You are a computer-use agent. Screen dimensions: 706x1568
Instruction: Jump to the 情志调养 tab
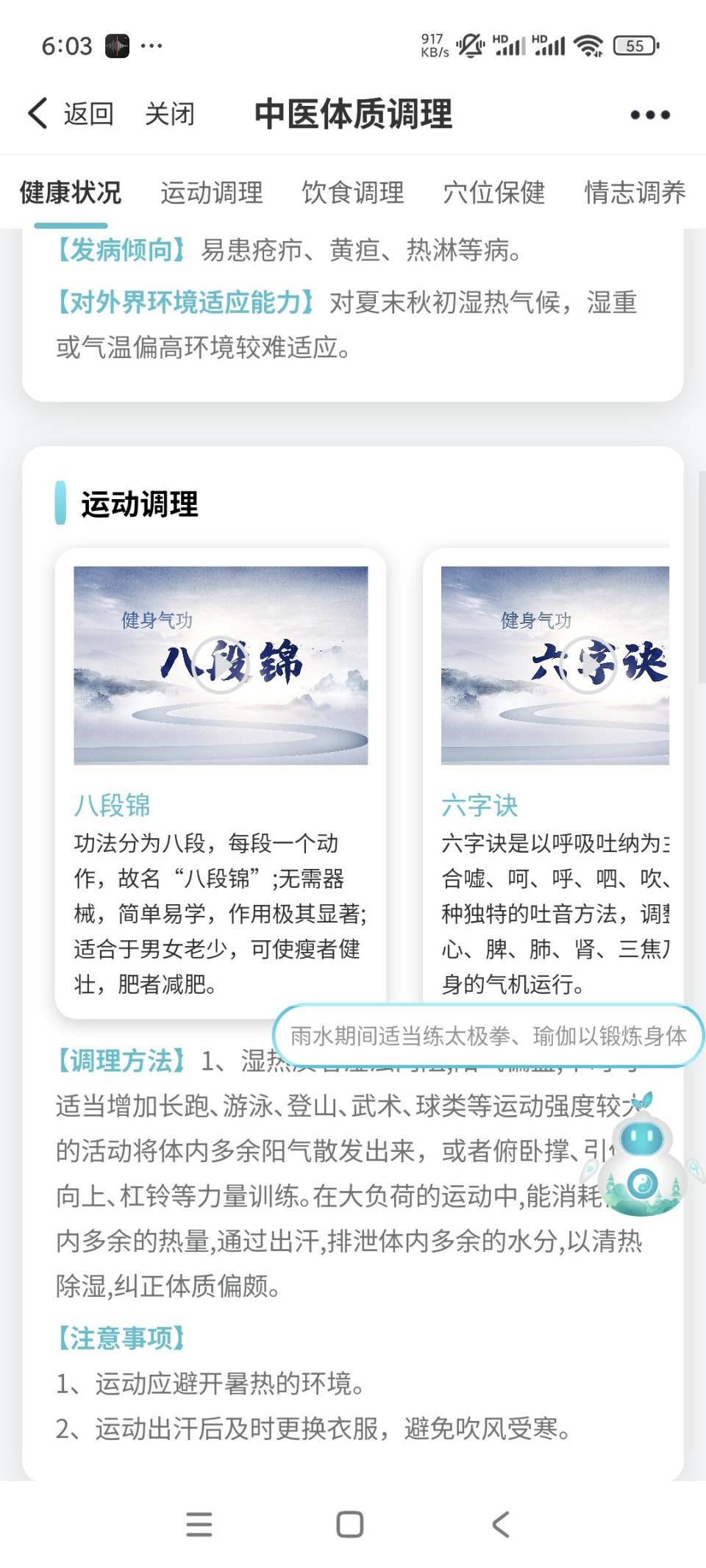pyautogui.click(x=635, y=193)
